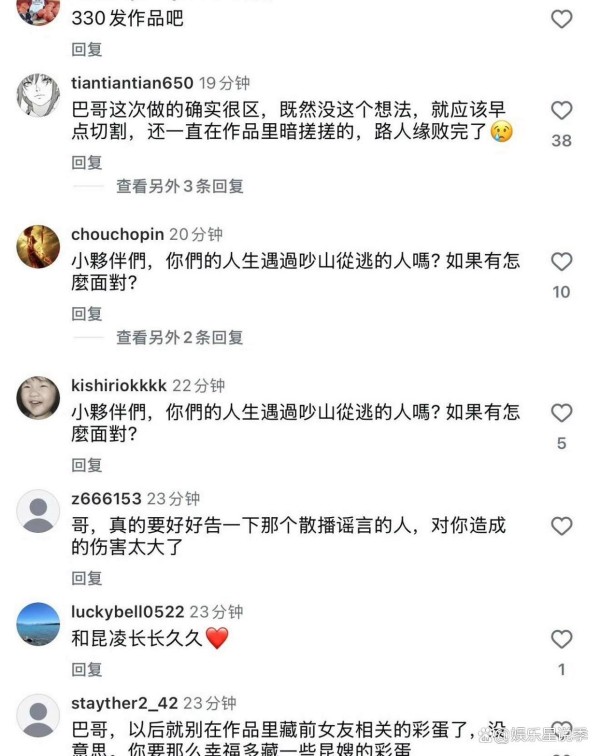
Task: Like luckybell0522's comment
Action: pyautogui.click(x=562, y=639)
